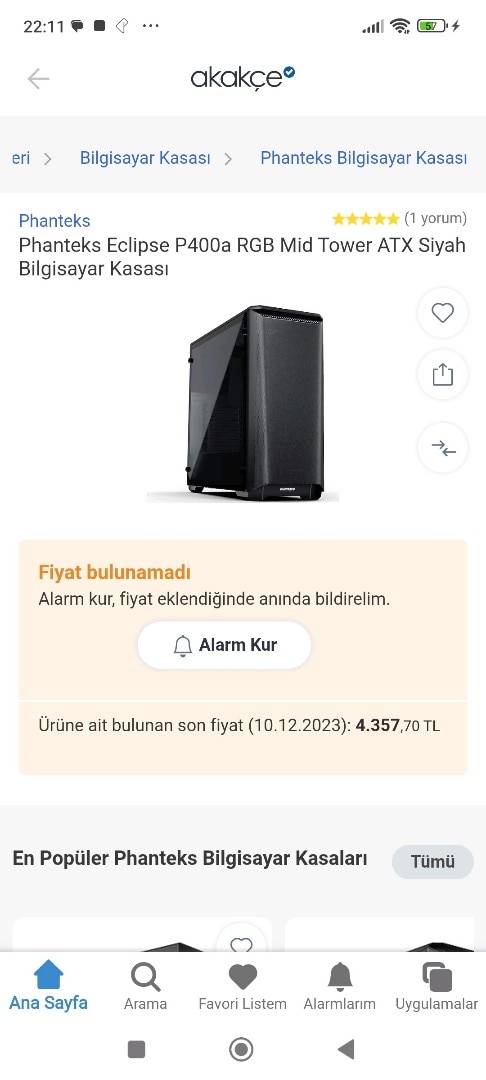Tap the system home button

(241, 1050)
